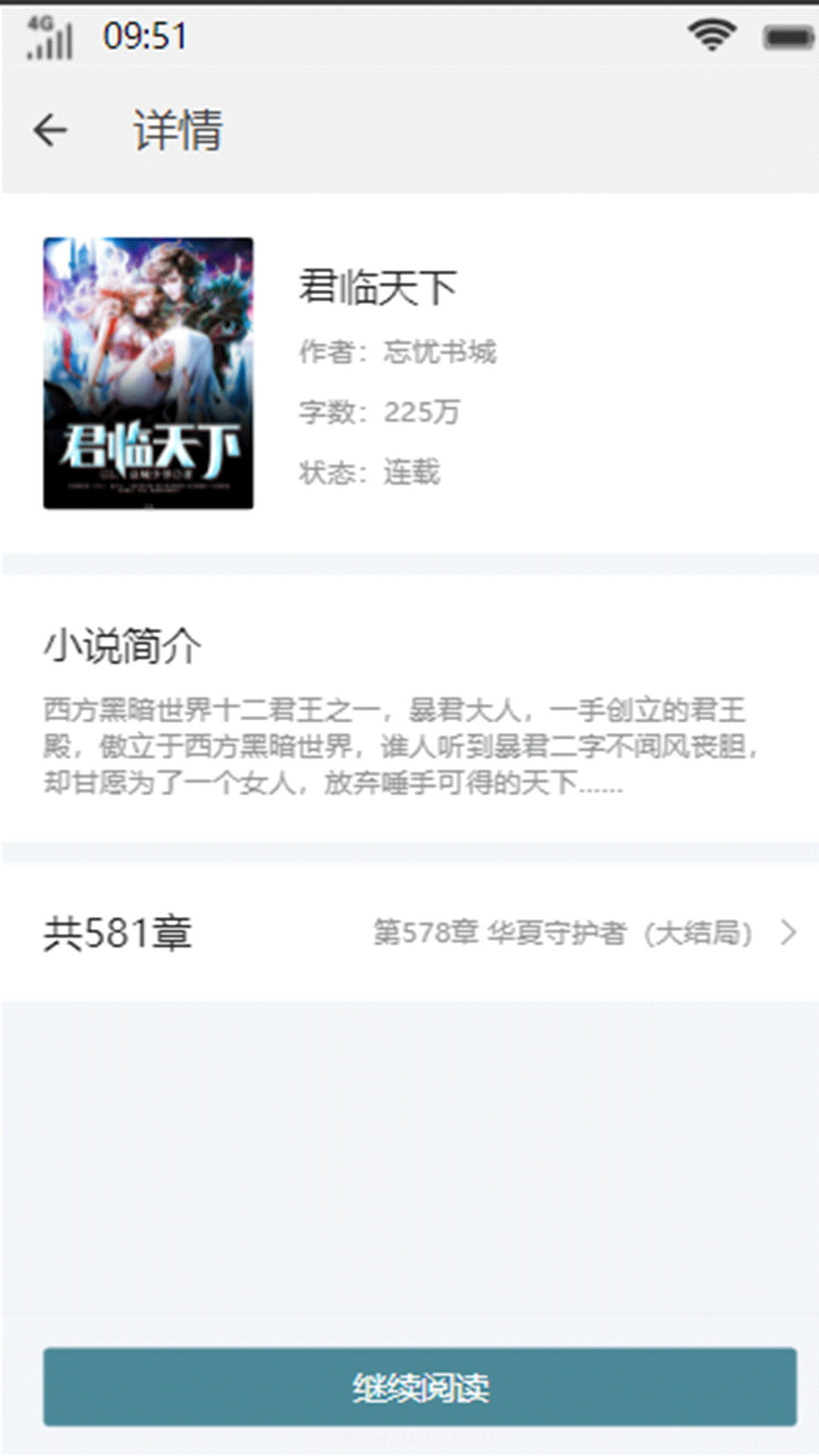
Task: Click the navigation arrow beside 详情
Action: [50, 130]
